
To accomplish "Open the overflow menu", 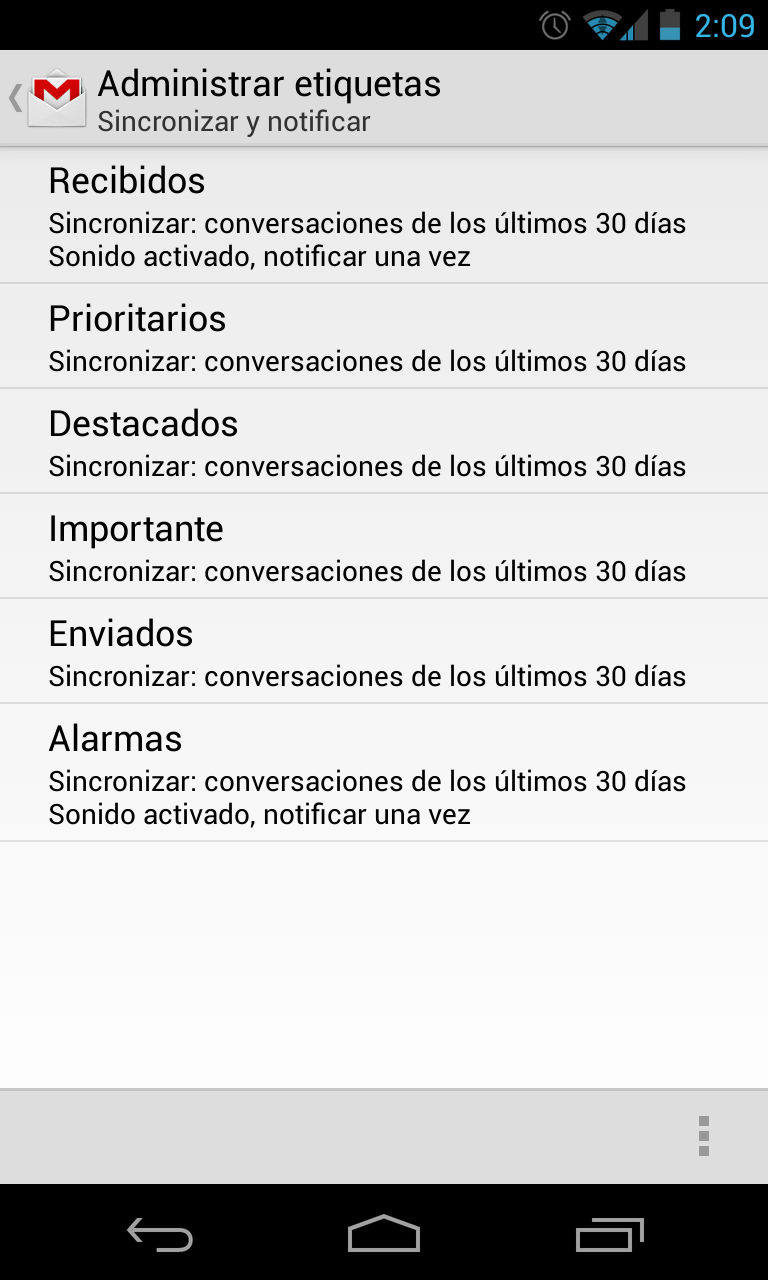I will click(x=704, y=1136).
